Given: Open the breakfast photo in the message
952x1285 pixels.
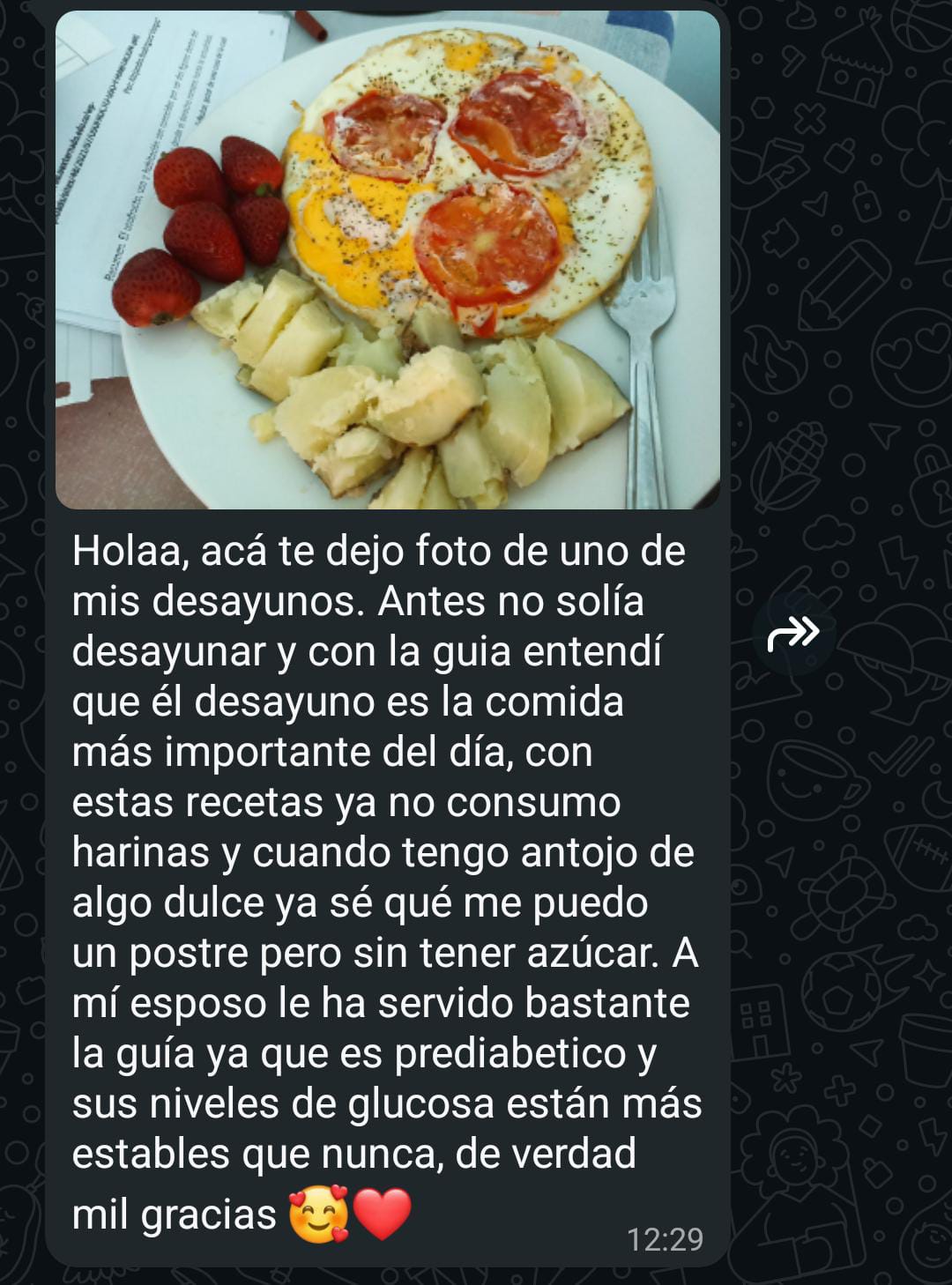Looking at the screenshot, I should (388, 260).
